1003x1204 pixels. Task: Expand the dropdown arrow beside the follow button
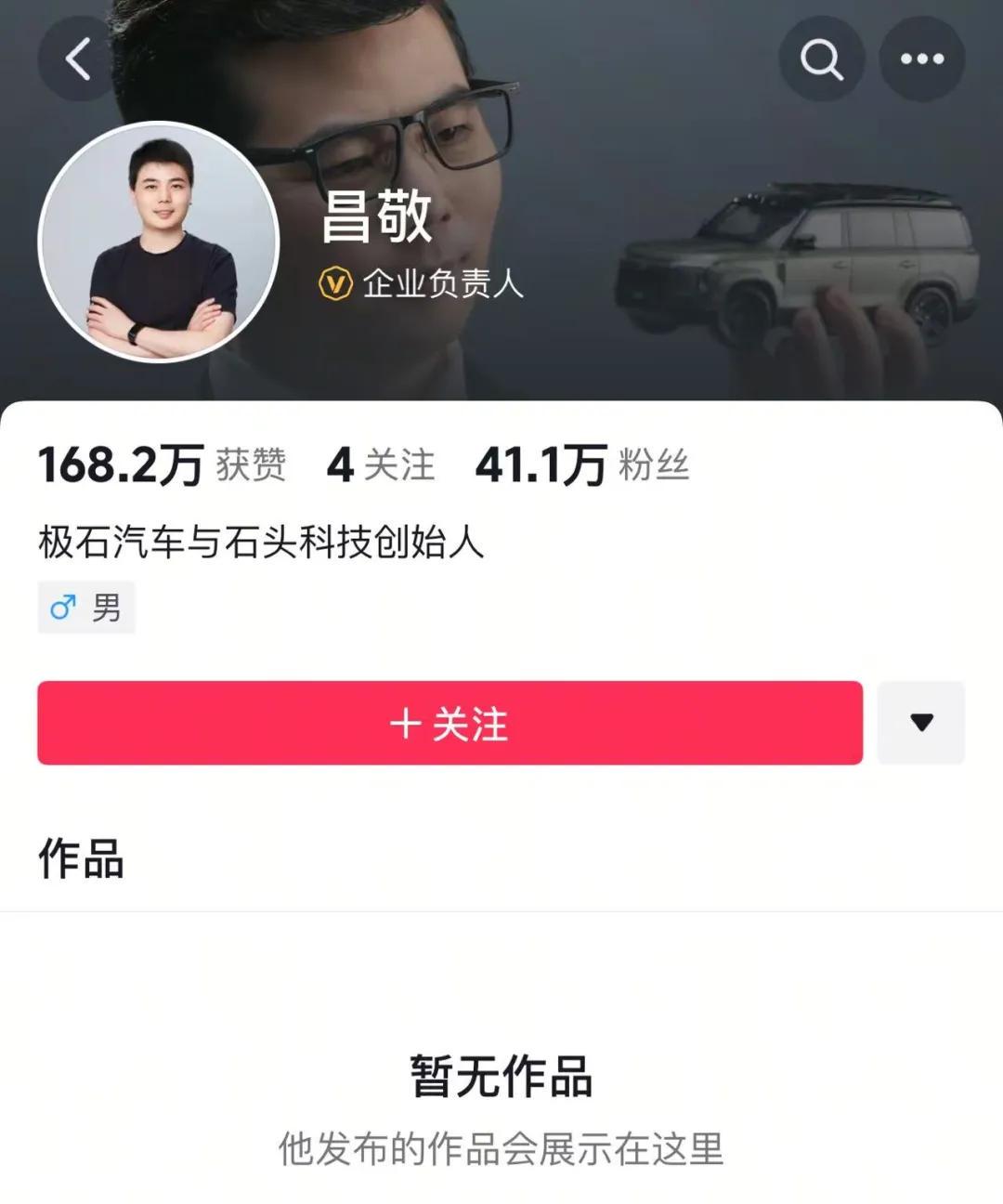[x=920, y=723]
